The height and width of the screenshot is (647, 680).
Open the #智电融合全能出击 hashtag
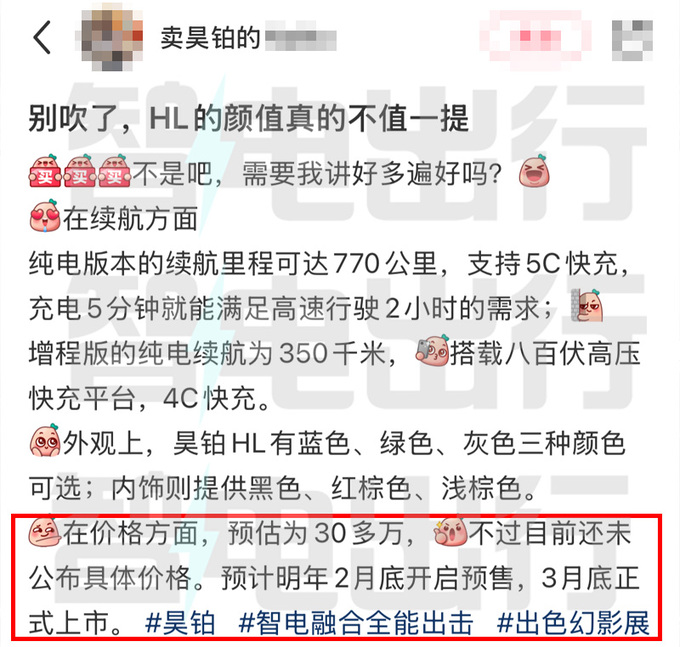pos(357,623)
